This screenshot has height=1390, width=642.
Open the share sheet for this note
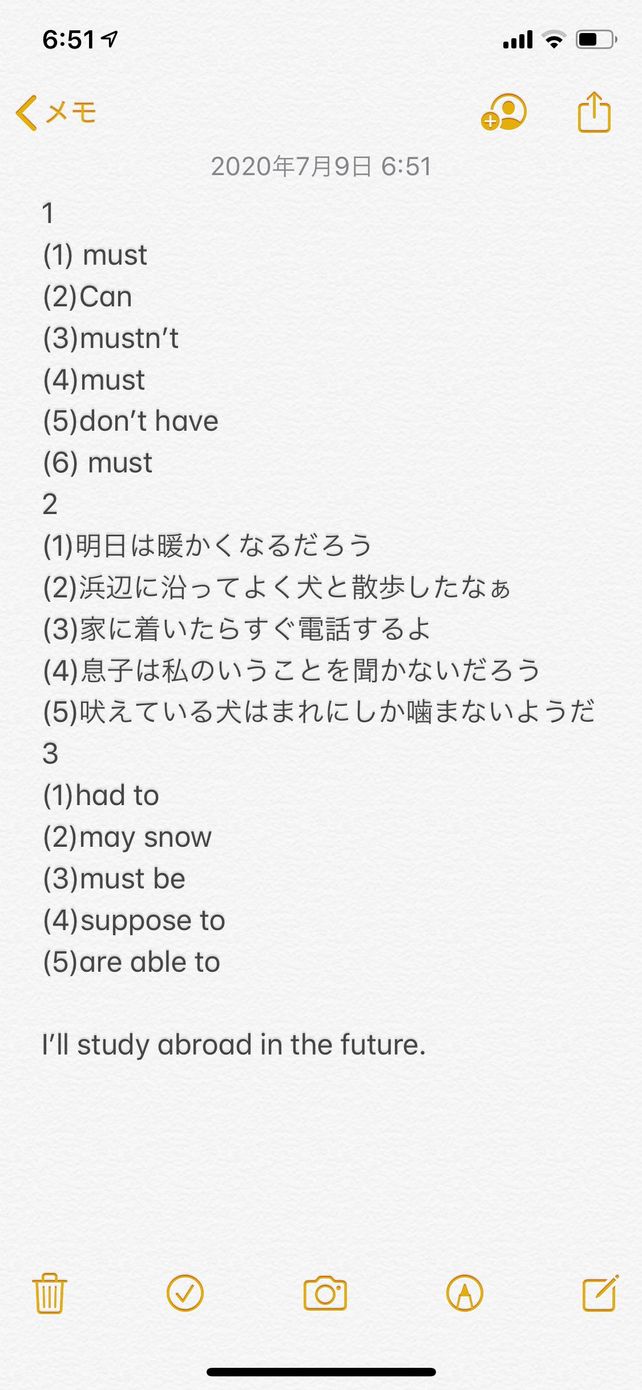[x=594, y=112]
